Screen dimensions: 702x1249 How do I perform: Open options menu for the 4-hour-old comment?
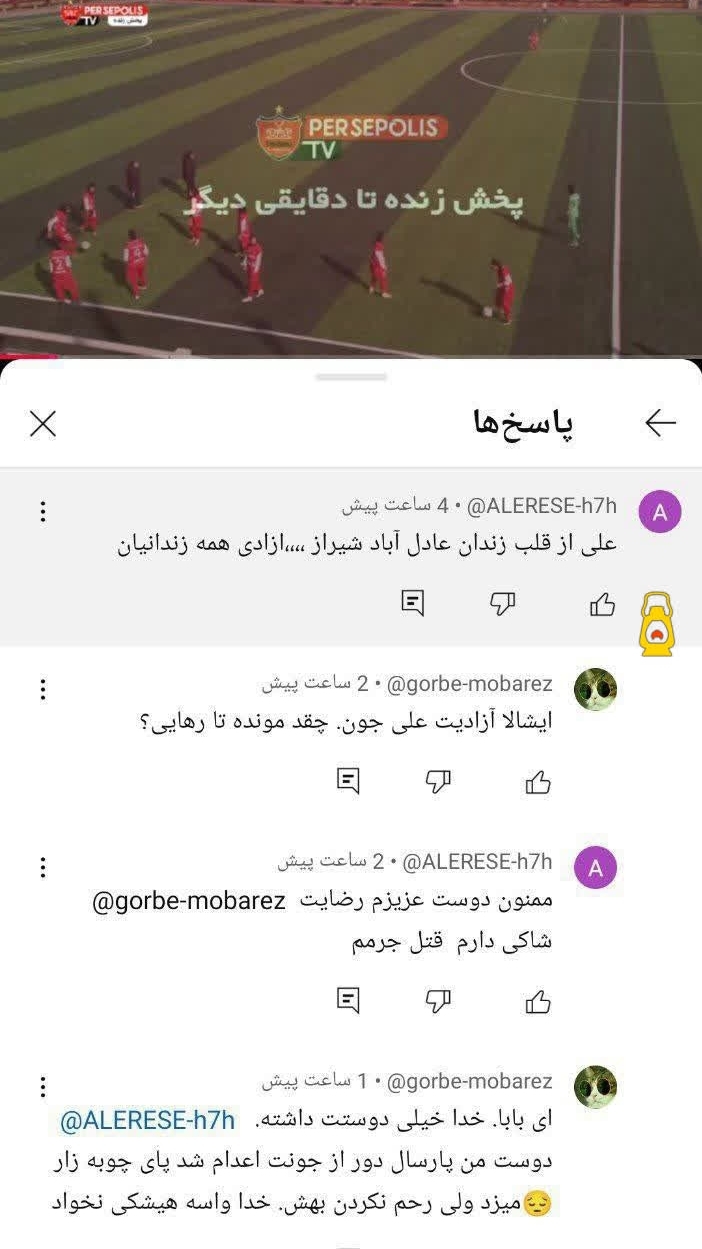click(x=42, y=512)
